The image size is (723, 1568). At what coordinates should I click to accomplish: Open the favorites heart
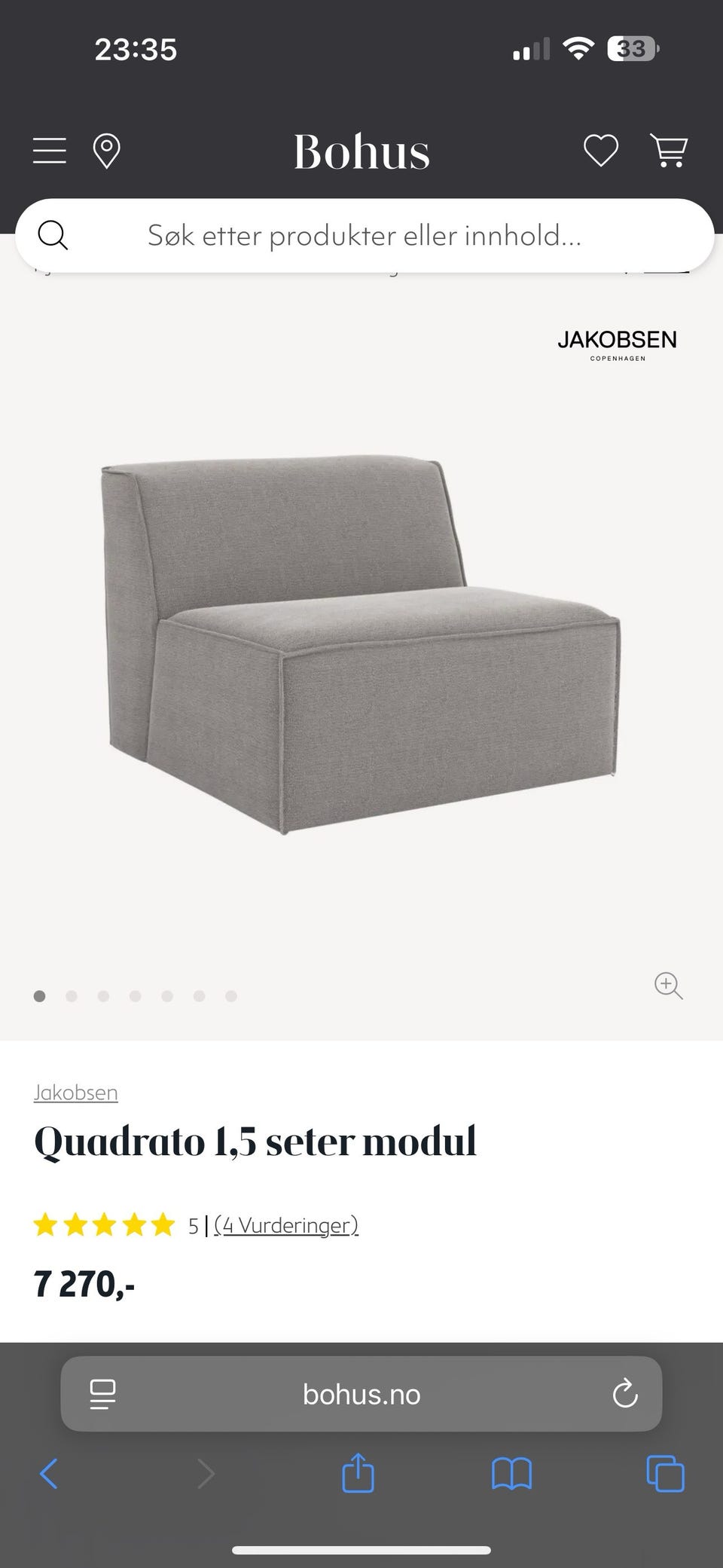tap(600, 151)
